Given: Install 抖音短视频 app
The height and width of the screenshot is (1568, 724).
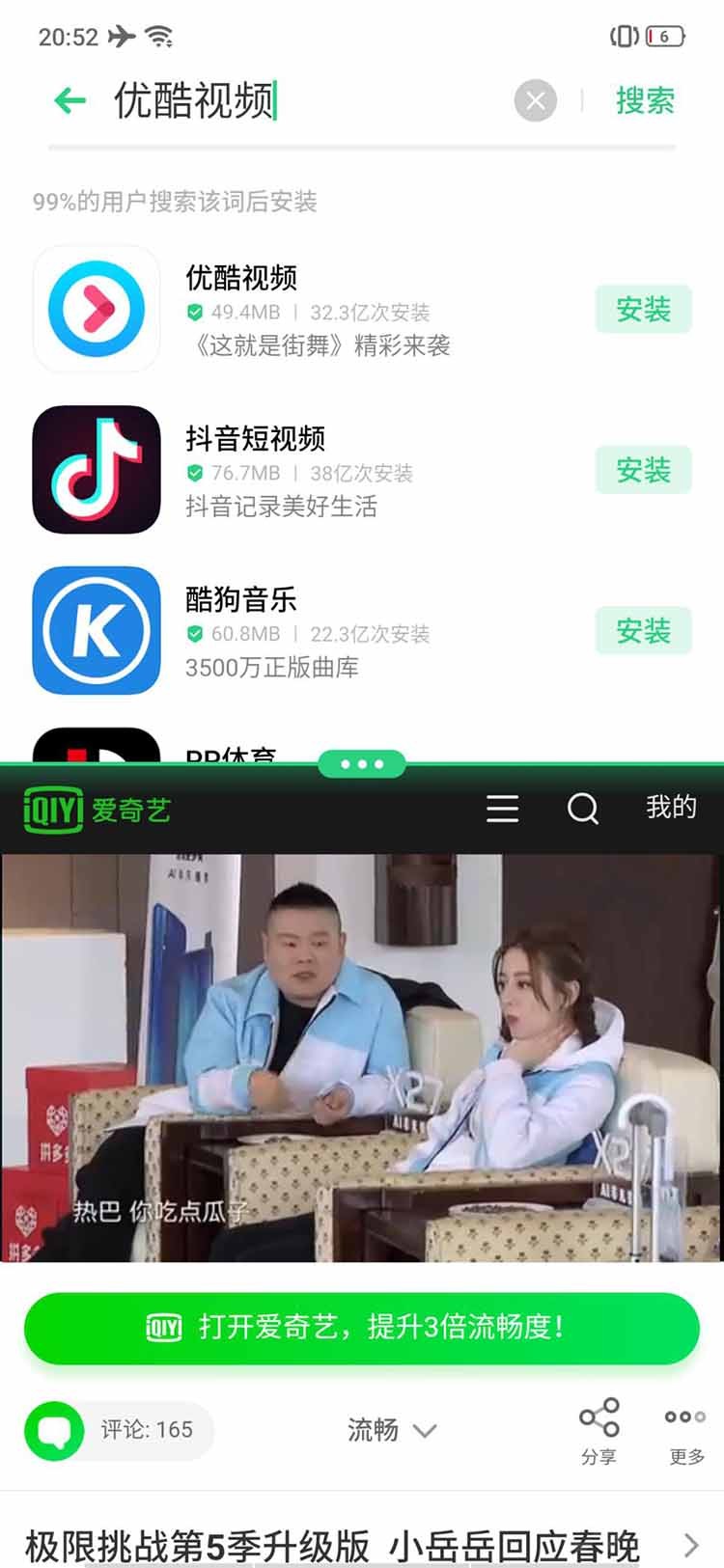Looking at the screenshot, I should [643, 471].
